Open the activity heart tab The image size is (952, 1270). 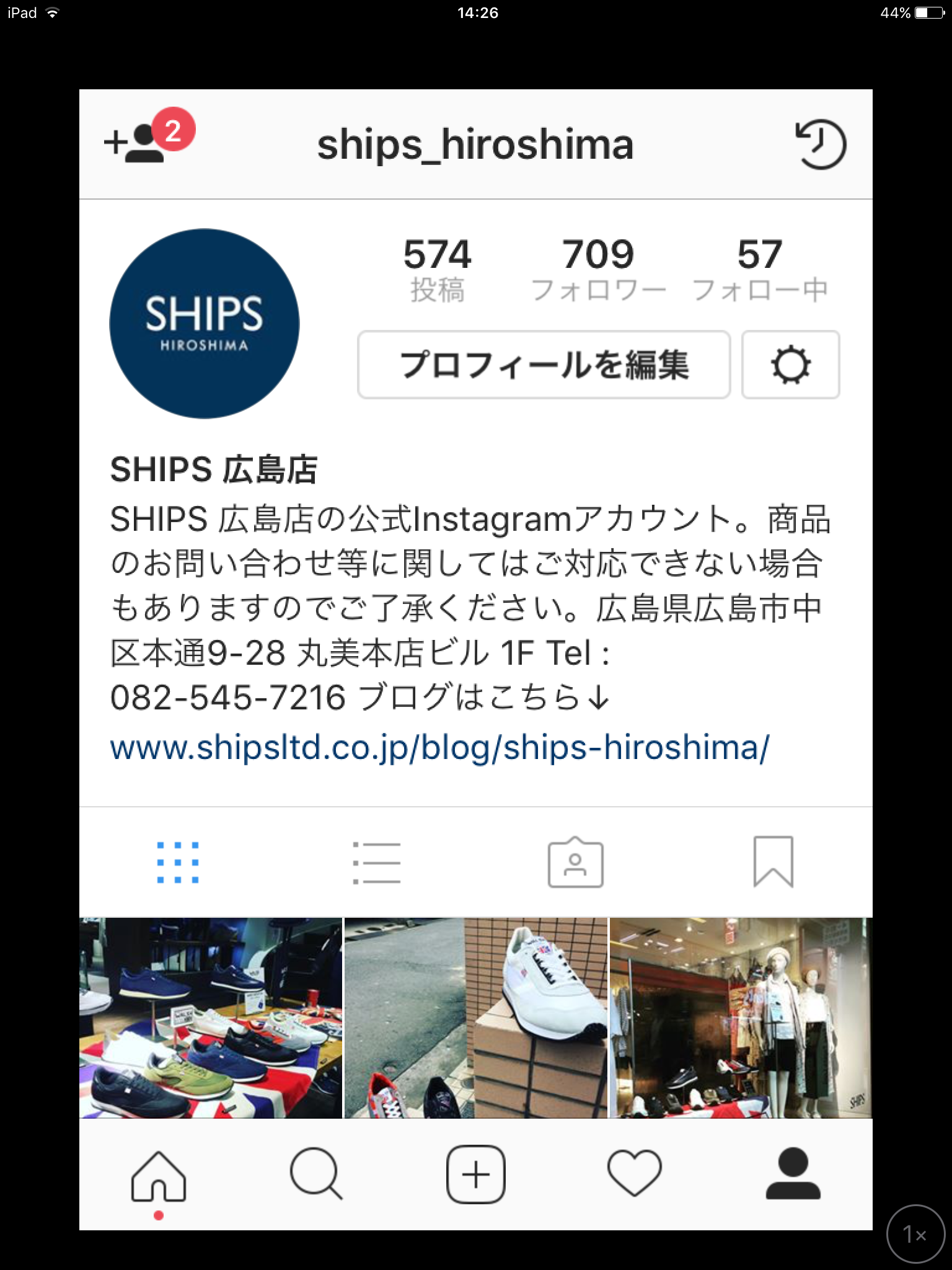pyautogui.click(x=634, y=1175)
